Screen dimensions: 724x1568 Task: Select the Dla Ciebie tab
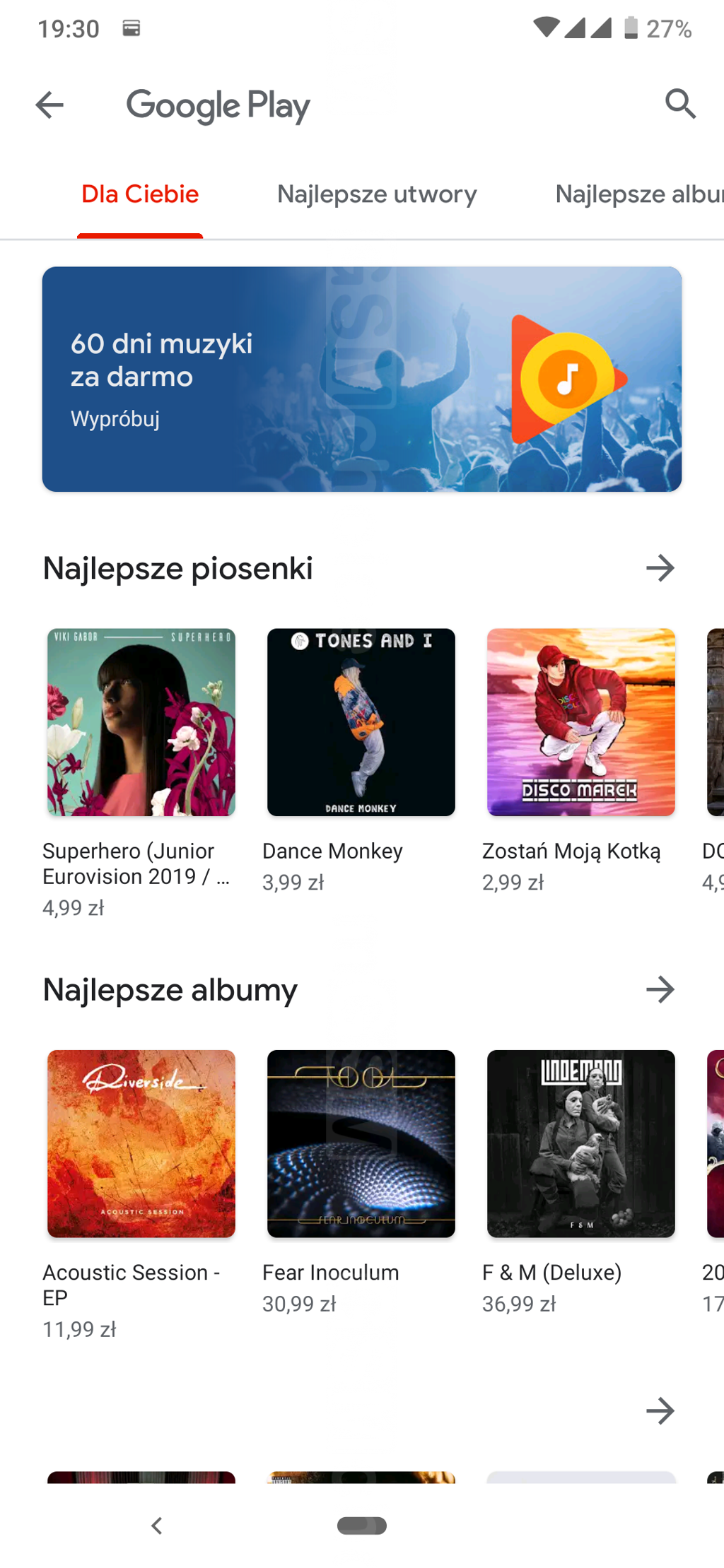(x=140, y=194)
